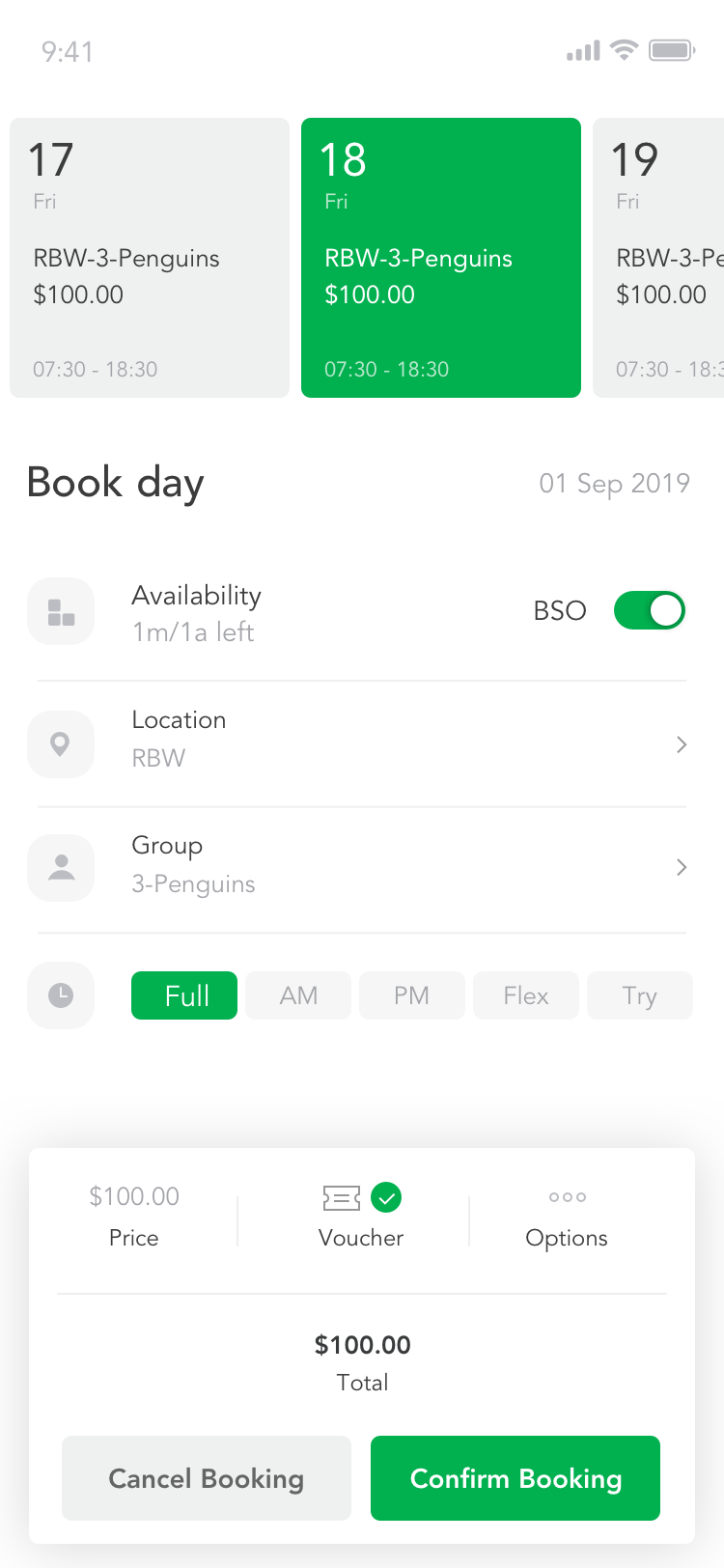Viewport: 724px width, 1568px height.
Task: Turn off the BSO switch
Action: click(649, 610)
